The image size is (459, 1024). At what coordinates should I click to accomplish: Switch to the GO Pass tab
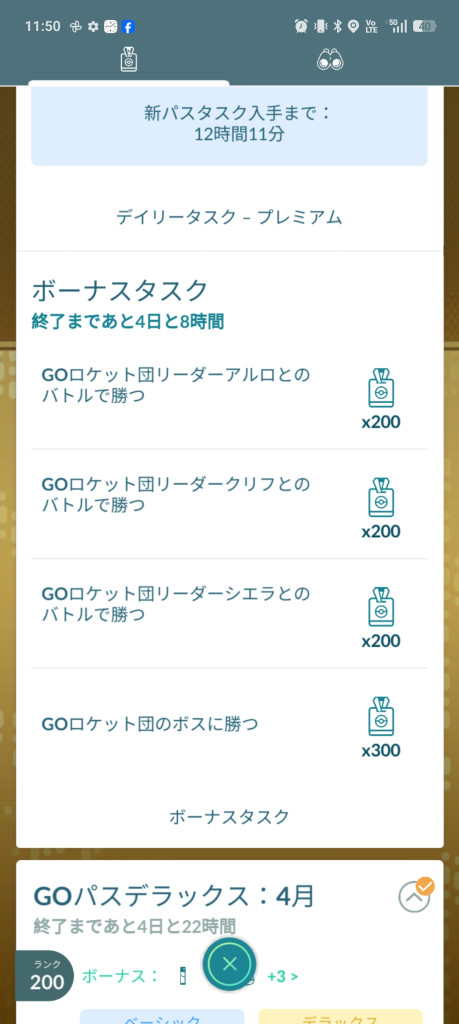click(x=129, y=61)
